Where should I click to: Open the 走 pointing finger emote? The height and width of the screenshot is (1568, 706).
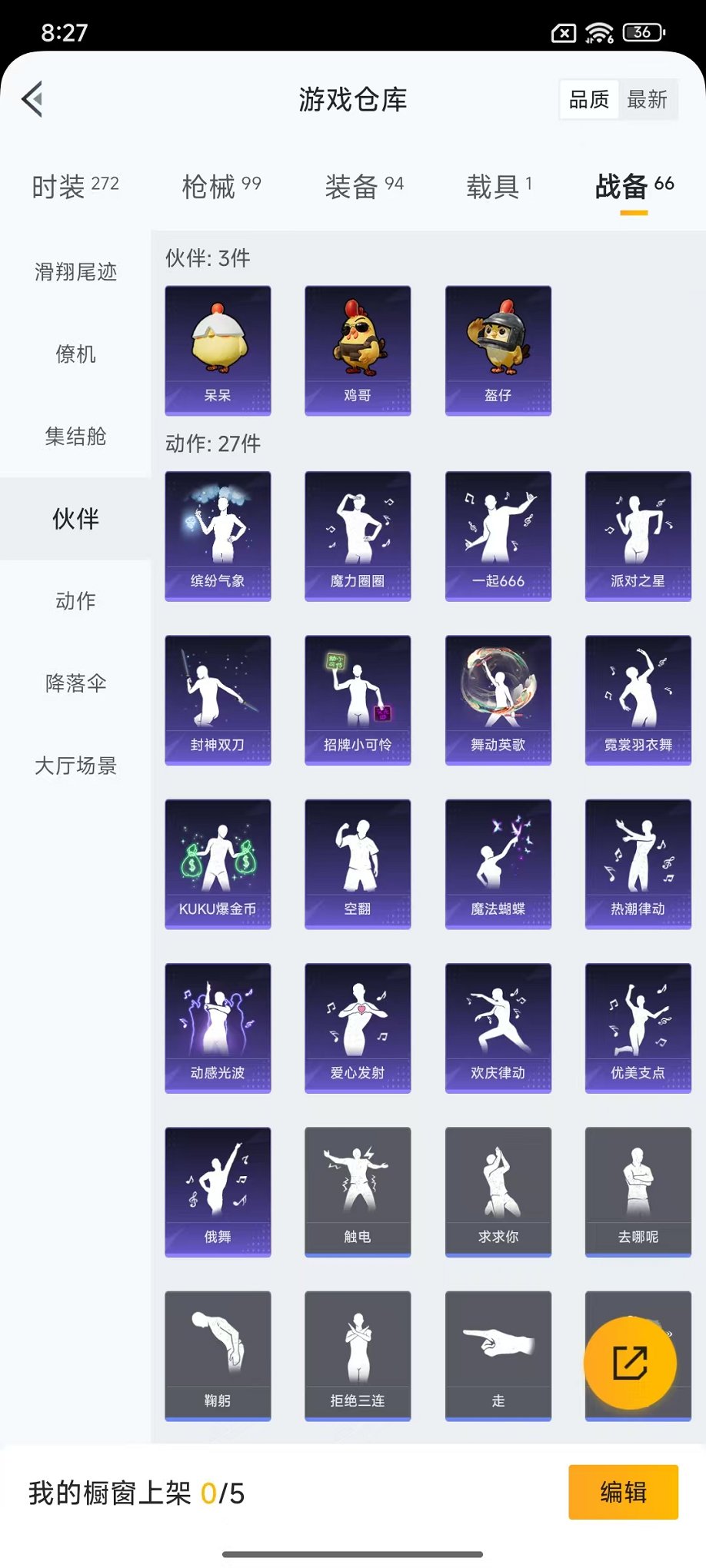pos(498,1355)
